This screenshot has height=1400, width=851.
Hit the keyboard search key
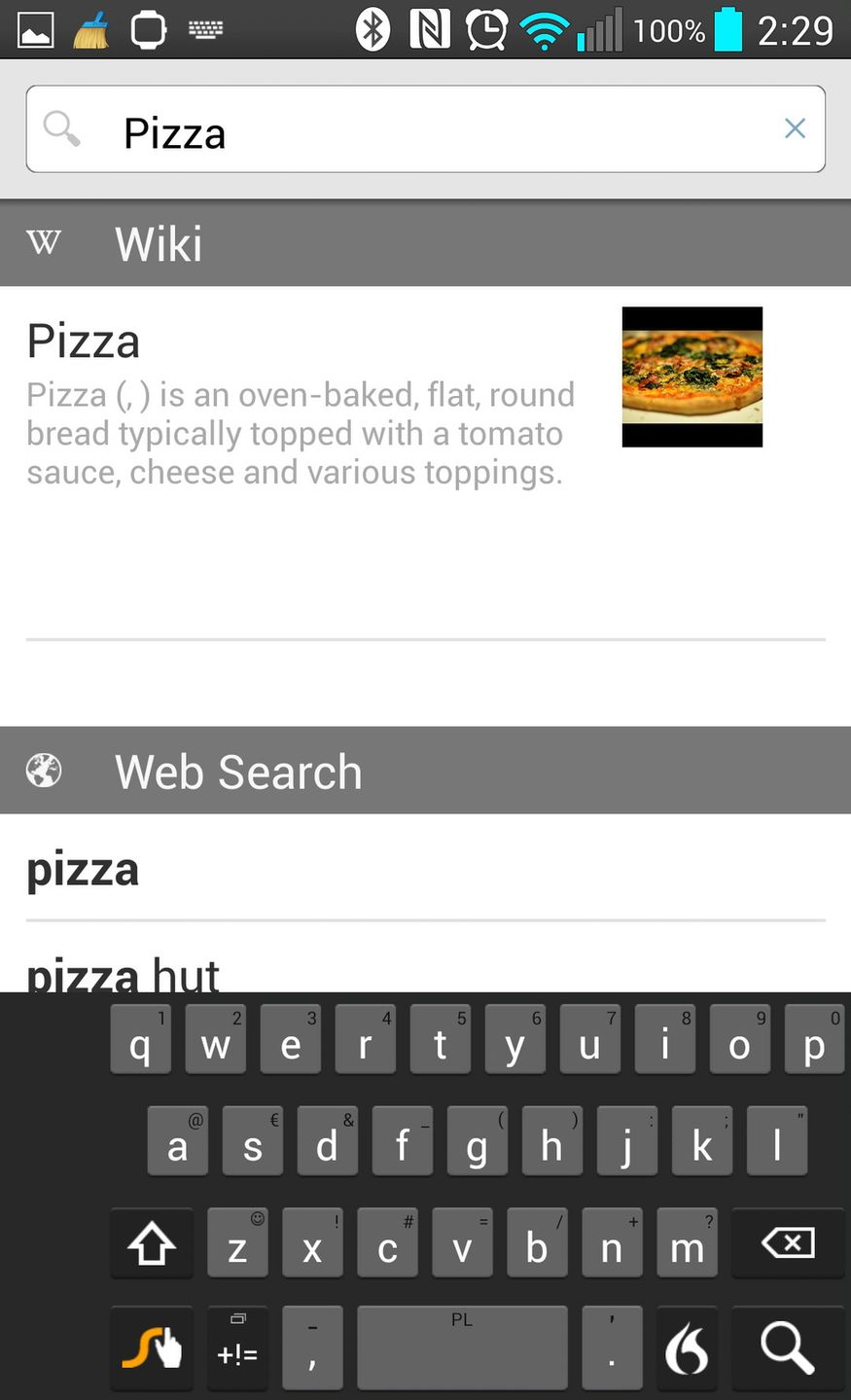click(787, 1348)
